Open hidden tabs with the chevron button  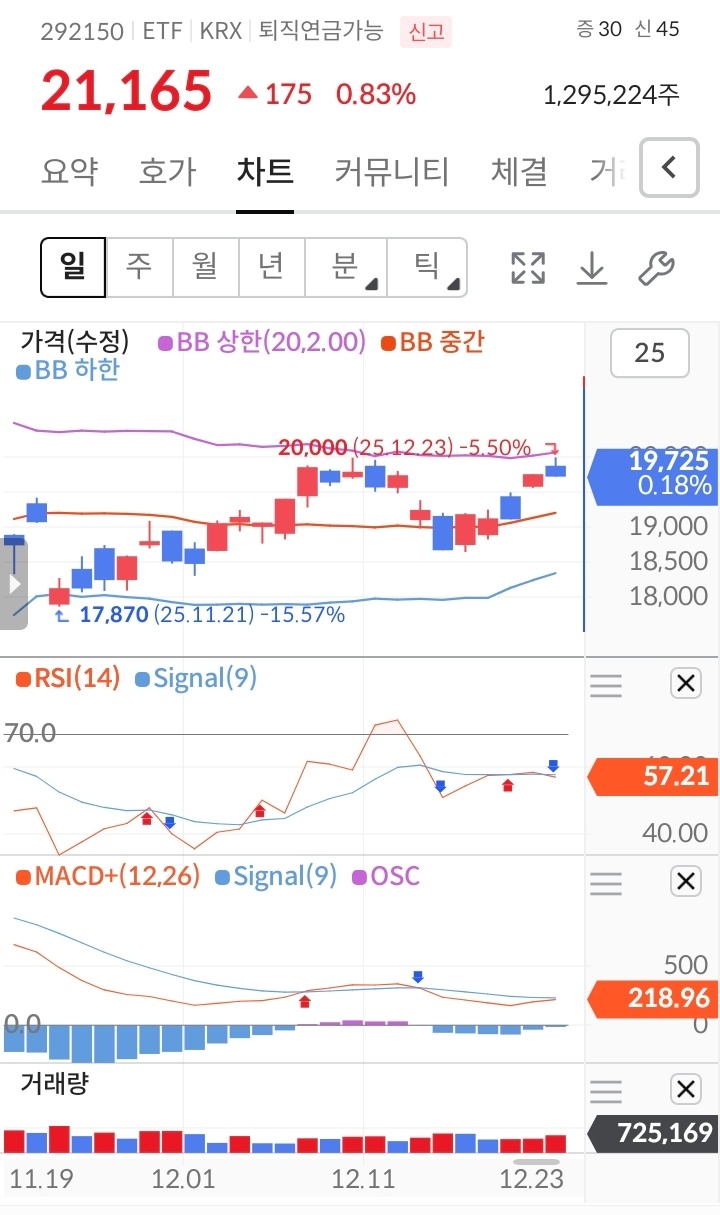click(x=668, y=168)
